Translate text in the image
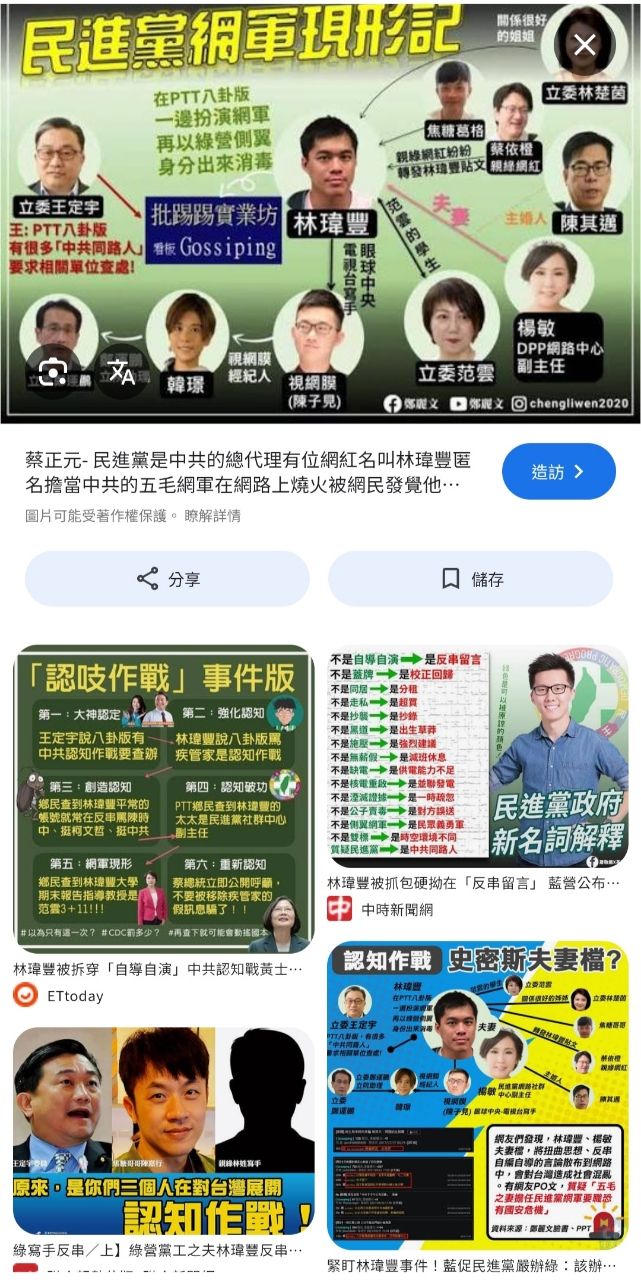 point(122,372)
